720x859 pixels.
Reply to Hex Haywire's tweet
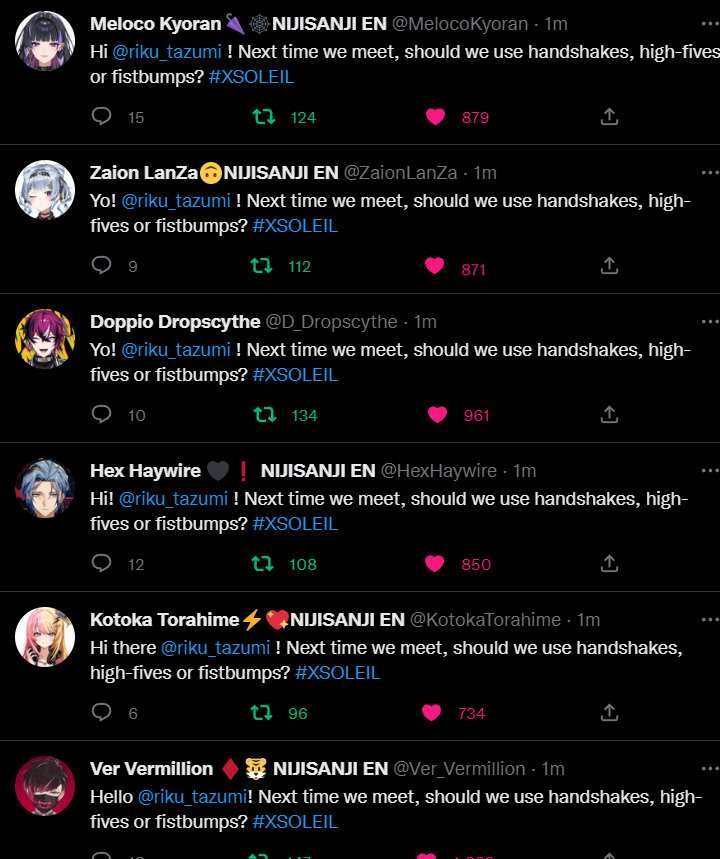tap(101, 563)
